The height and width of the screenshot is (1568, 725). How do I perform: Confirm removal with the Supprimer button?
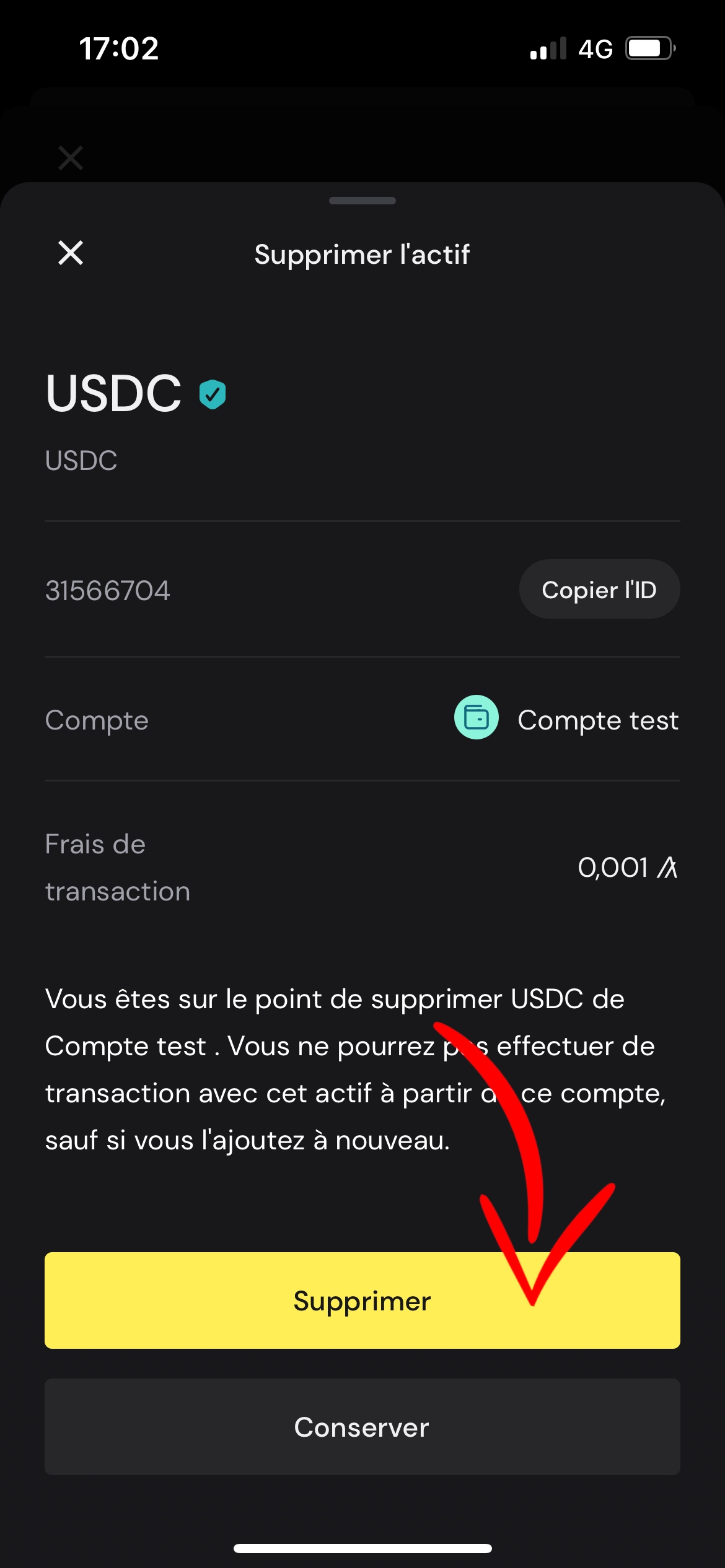tap(362, 1300)
